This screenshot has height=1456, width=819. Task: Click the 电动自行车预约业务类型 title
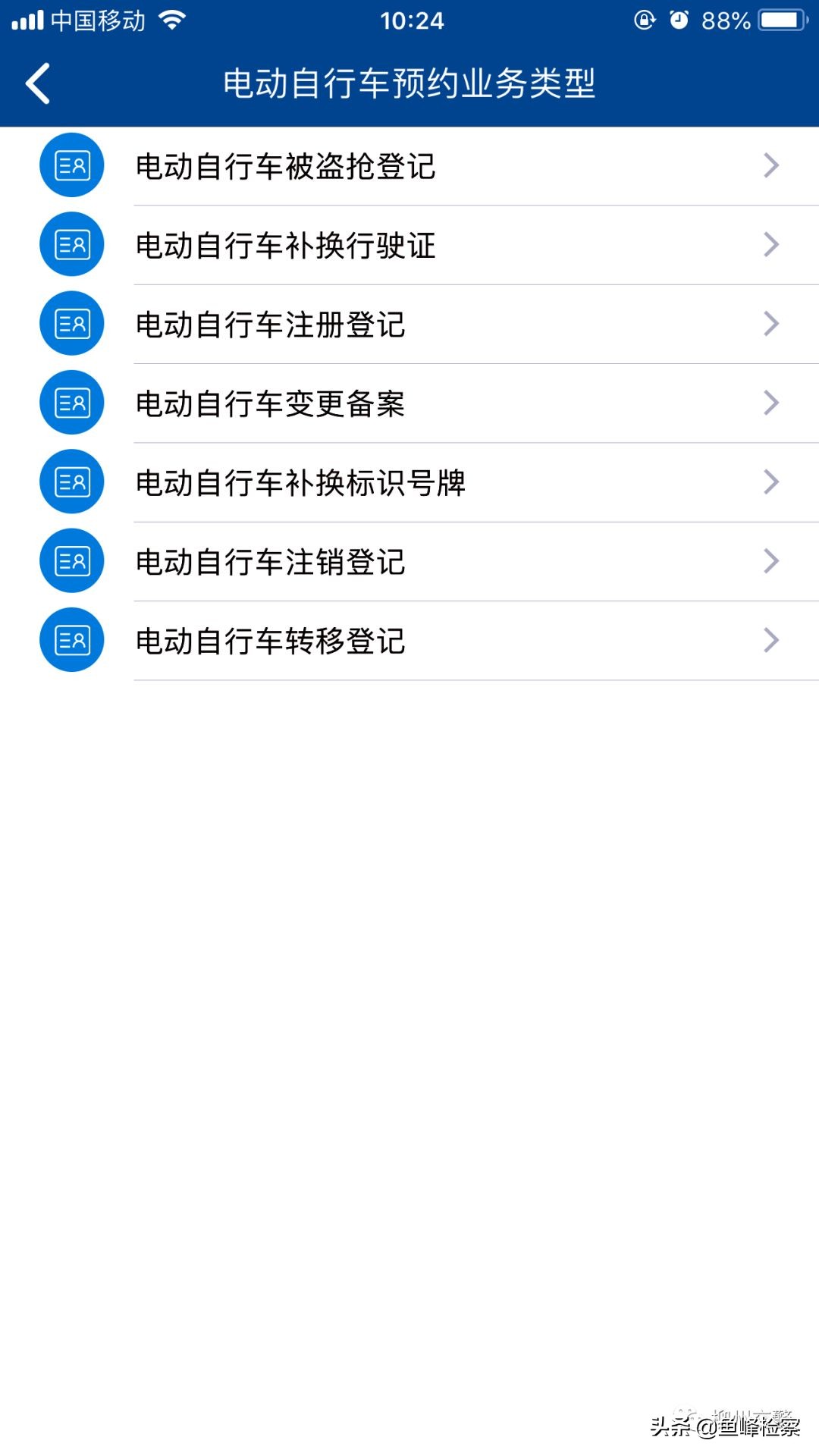click(409, 84)
